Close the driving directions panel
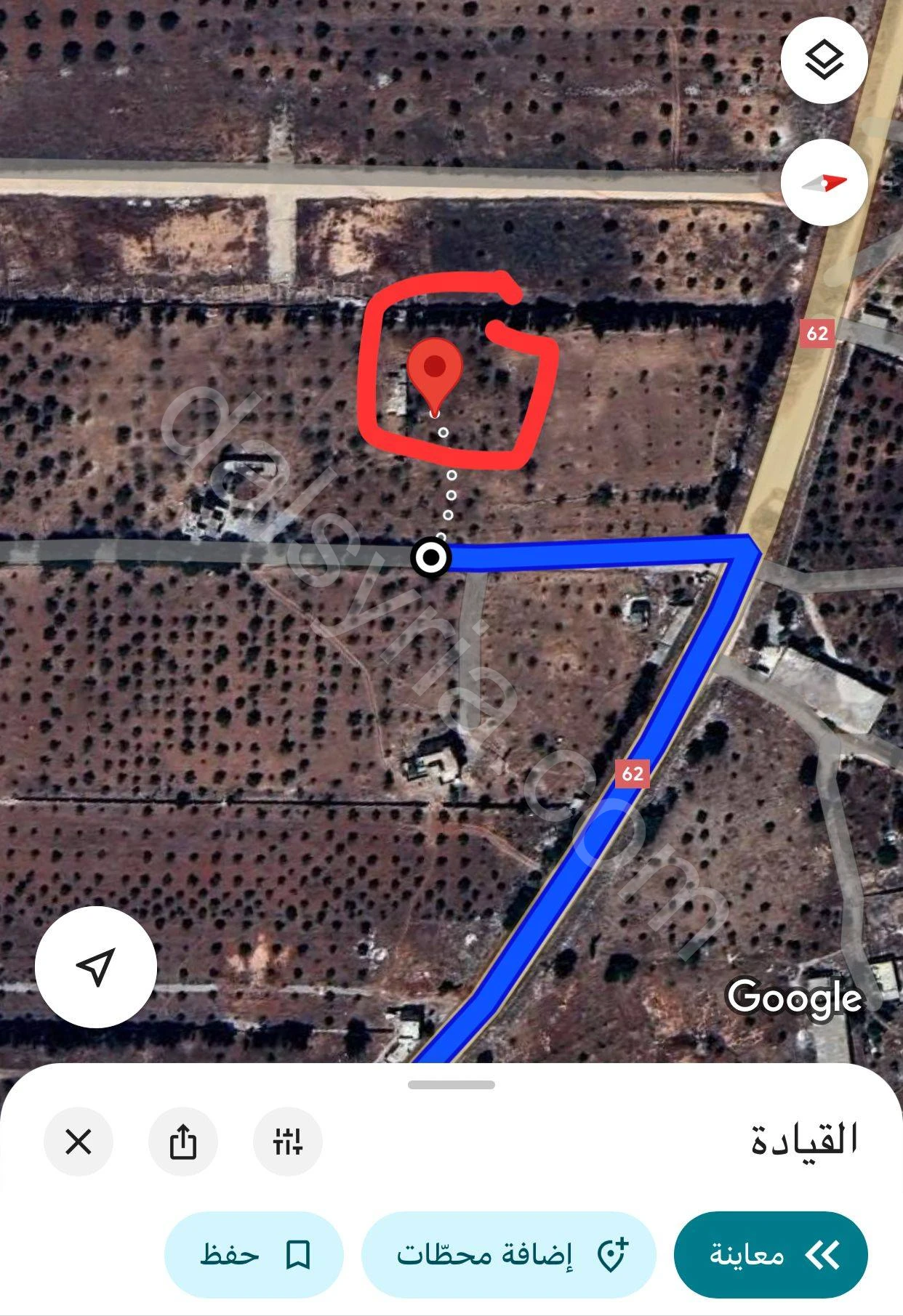Image resolution: width=903 pixels, height=1316 pixels. click(79, 1142)
